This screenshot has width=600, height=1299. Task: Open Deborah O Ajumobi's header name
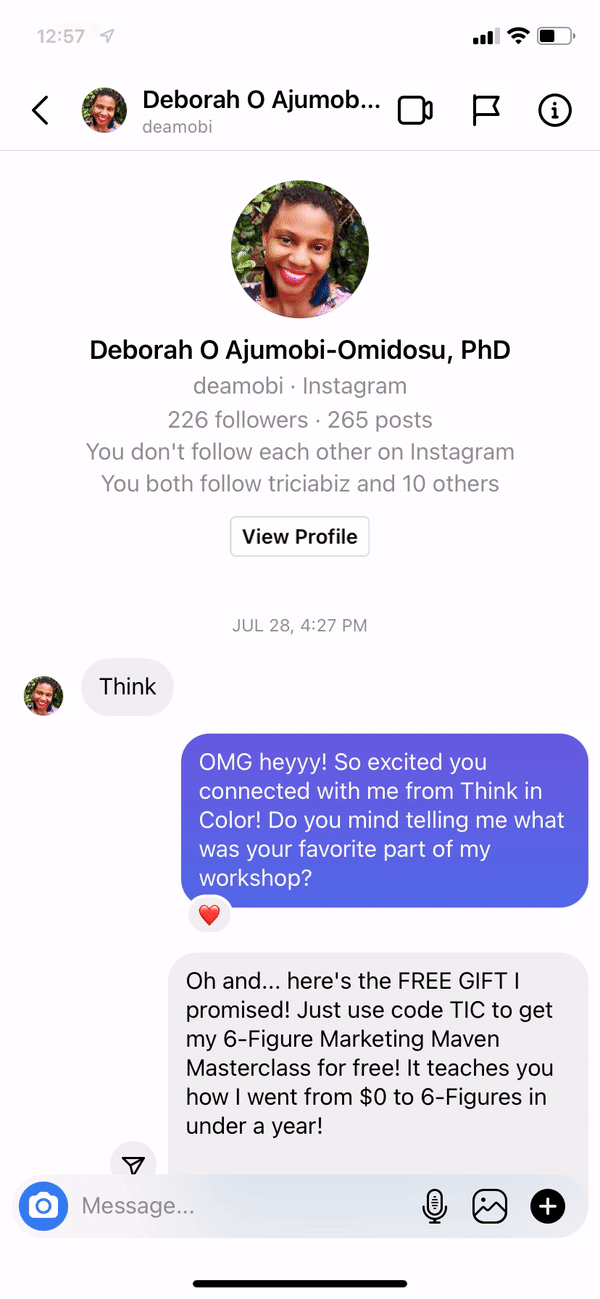pyautogui.click(x=261, y=99)
